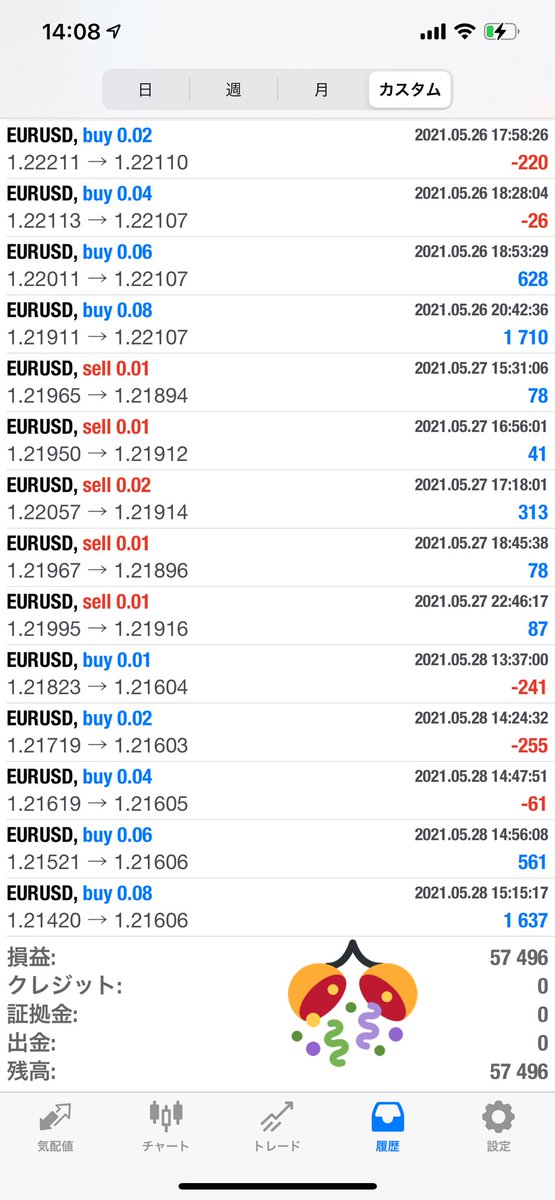Show details of the sell 0.01 trade at 22:46:17
Viewport: 555px width, 1200px height.
277,616
